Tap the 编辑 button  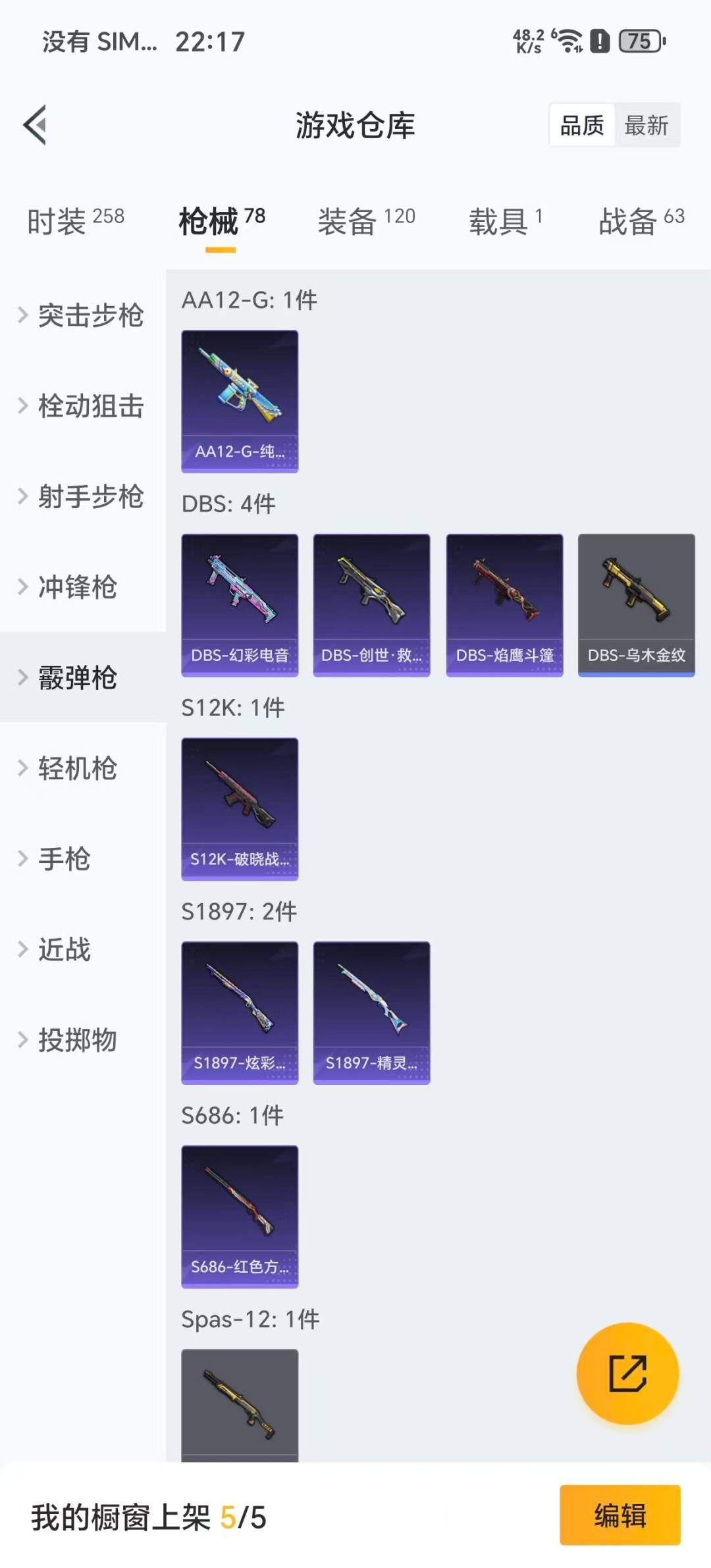(619, 1515)
